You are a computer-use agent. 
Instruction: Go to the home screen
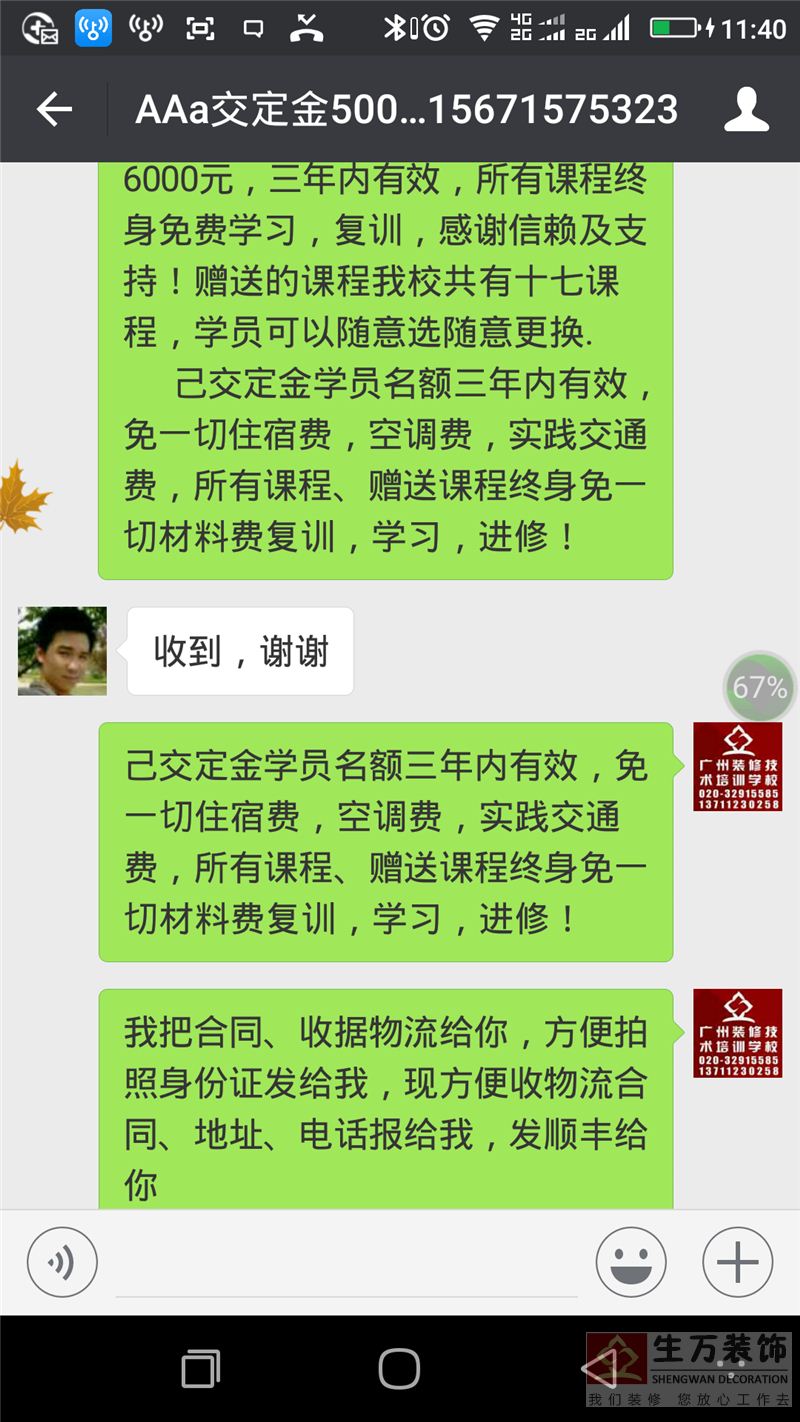pos(399,1368)
